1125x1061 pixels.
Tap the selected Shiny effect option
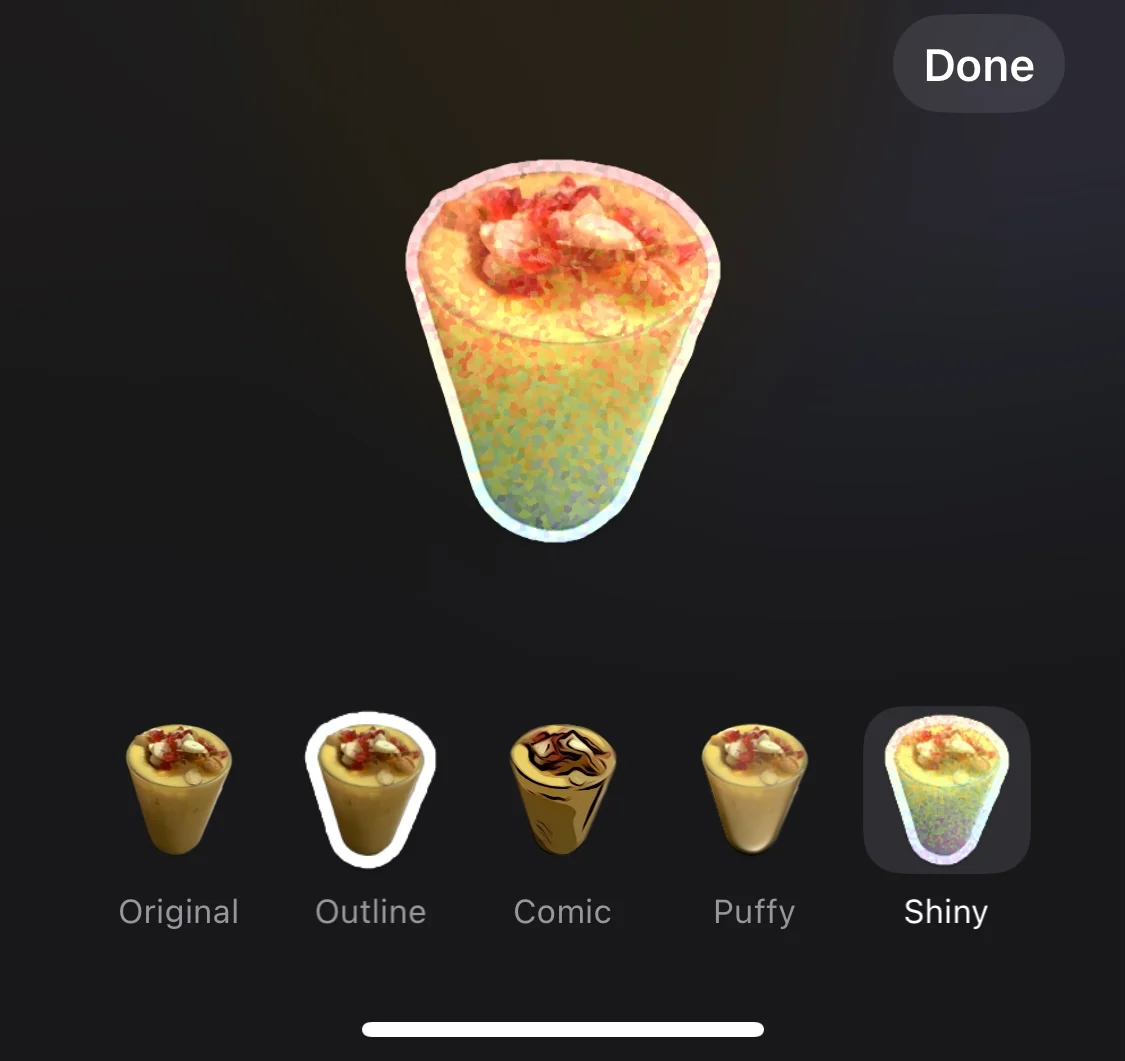tap(946, 790)
